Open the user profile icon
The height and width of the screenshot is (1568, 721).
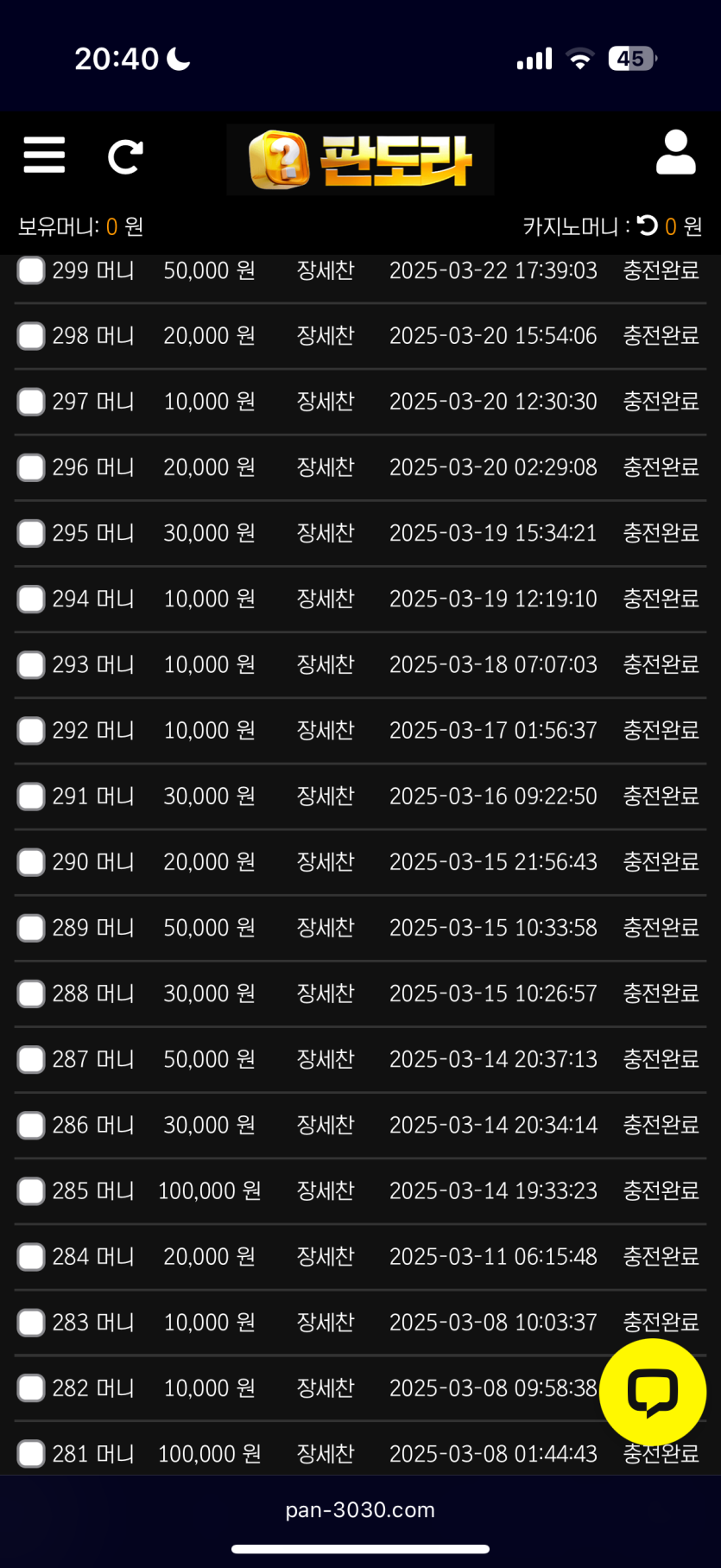pos(675,154)
